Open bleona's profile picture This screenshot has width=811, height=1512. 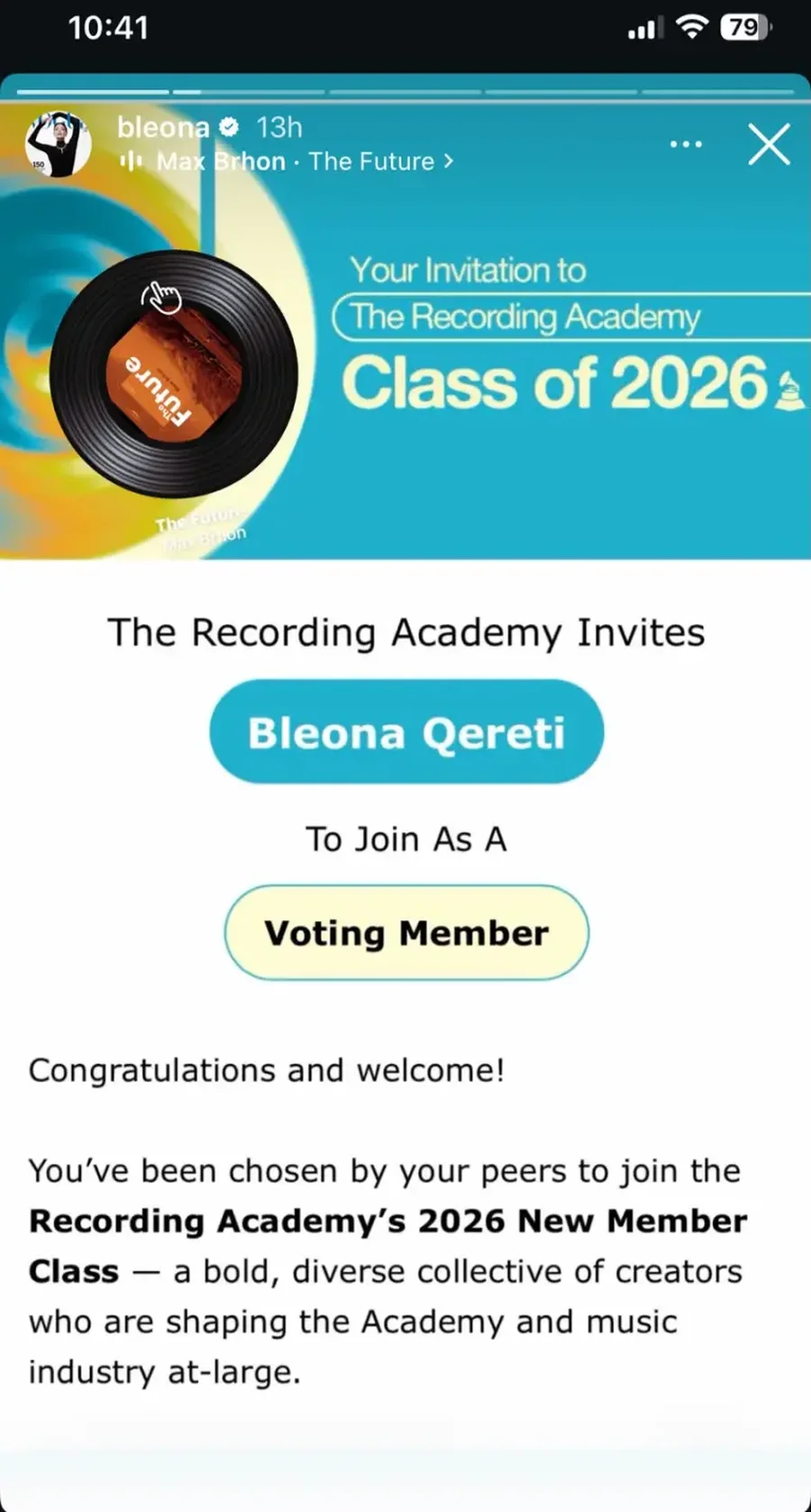coord(59,142)
